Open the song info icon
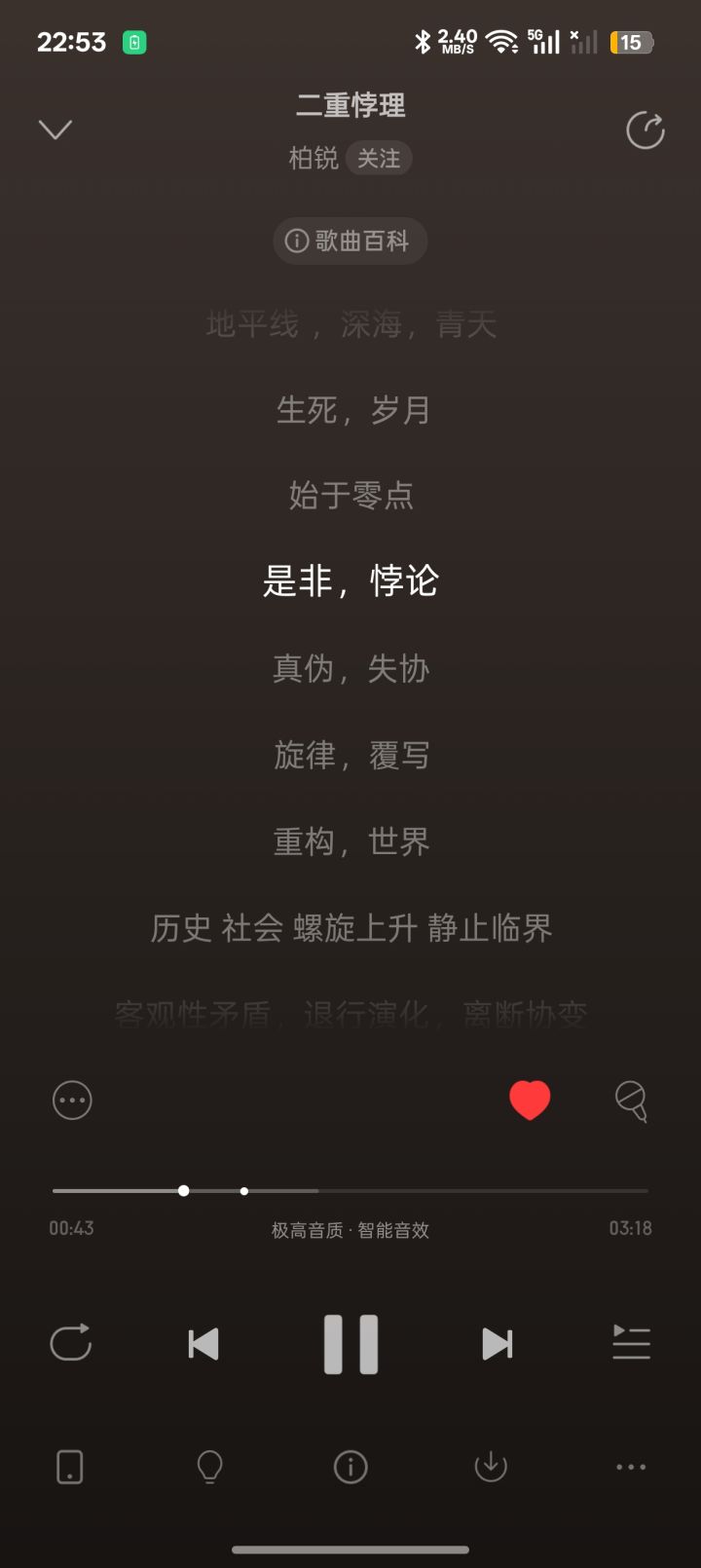Image resolution: width=701 pixels, height=1568 pixels. click(x=350, y=1467)
